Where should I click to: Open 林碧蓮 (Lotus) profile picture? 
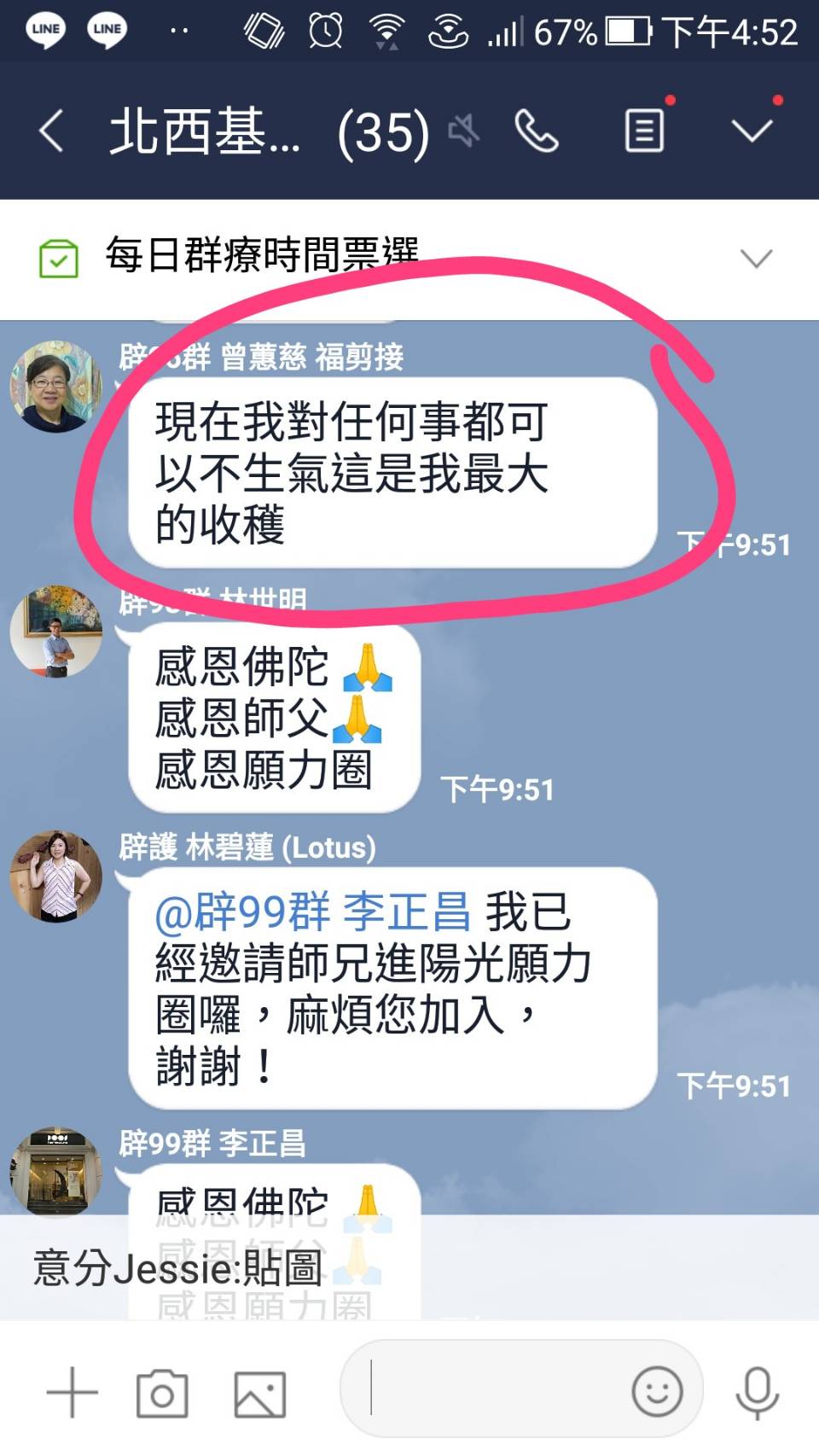click(x=56, y=876)
